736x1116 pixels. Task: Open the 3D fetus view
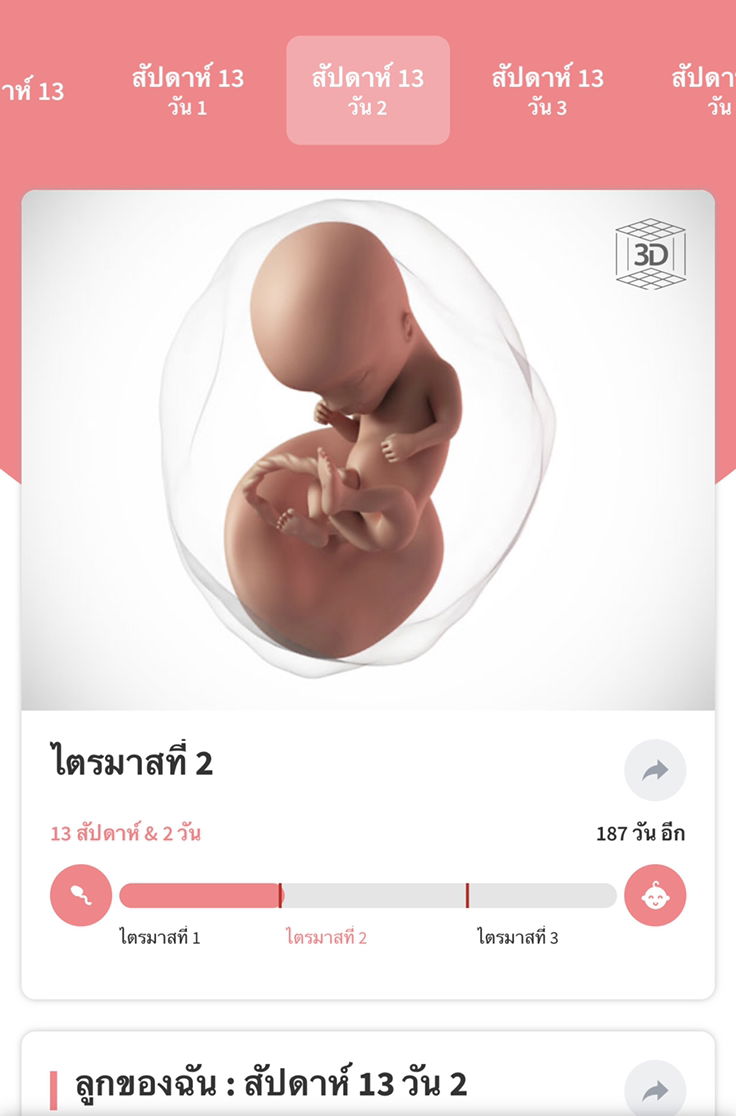tap(650, 254)
